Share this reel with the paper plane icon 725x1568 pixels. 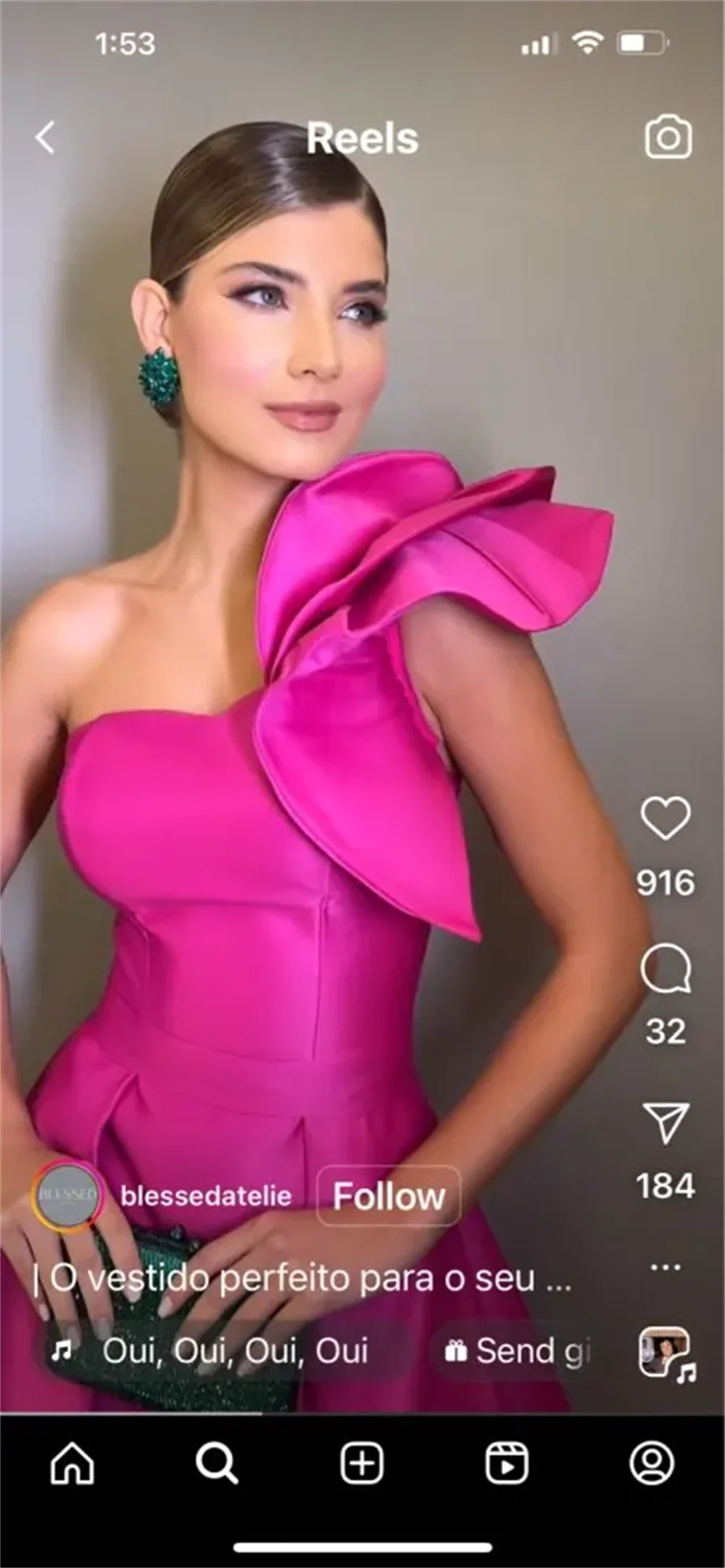coord(665,1123)
